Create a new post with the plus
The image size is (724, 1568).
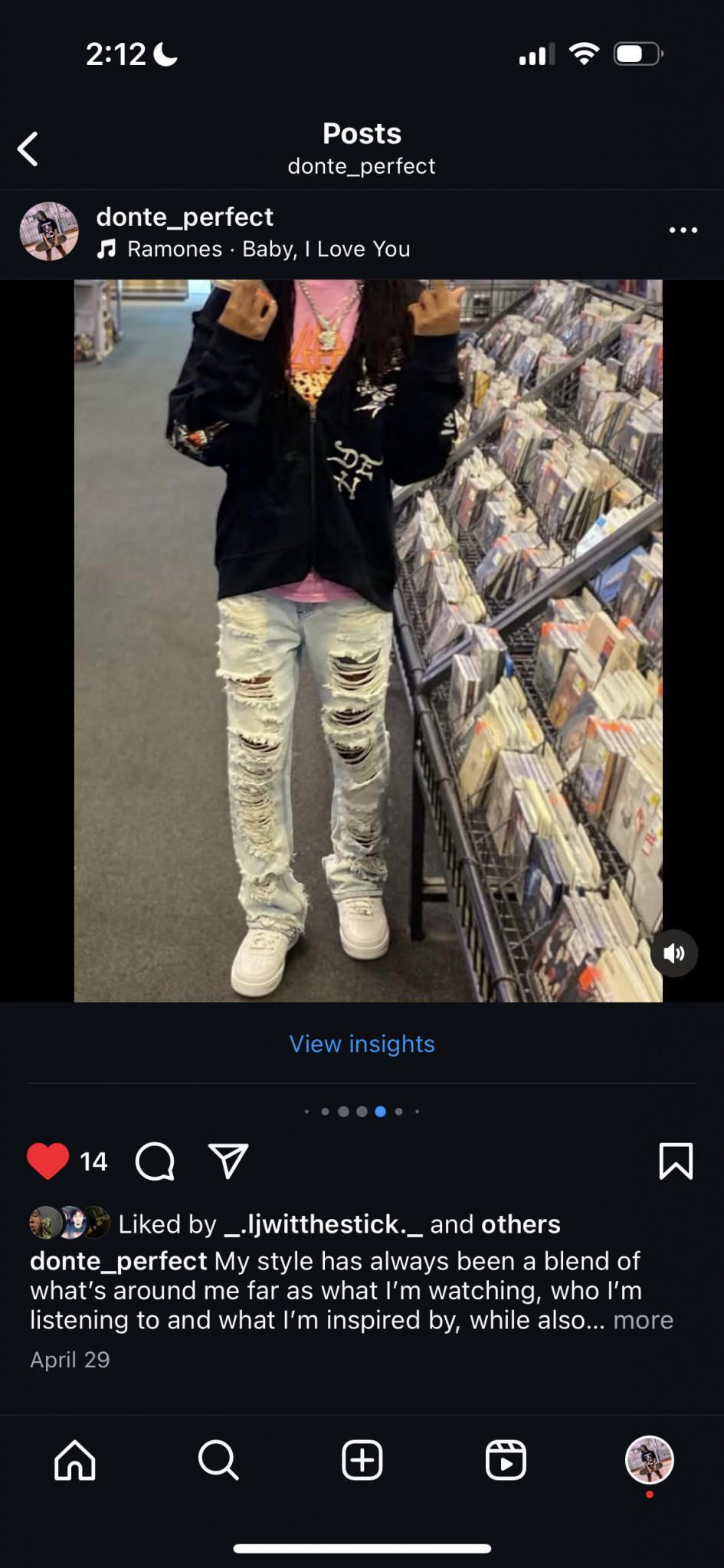[x=362, y=1460]
